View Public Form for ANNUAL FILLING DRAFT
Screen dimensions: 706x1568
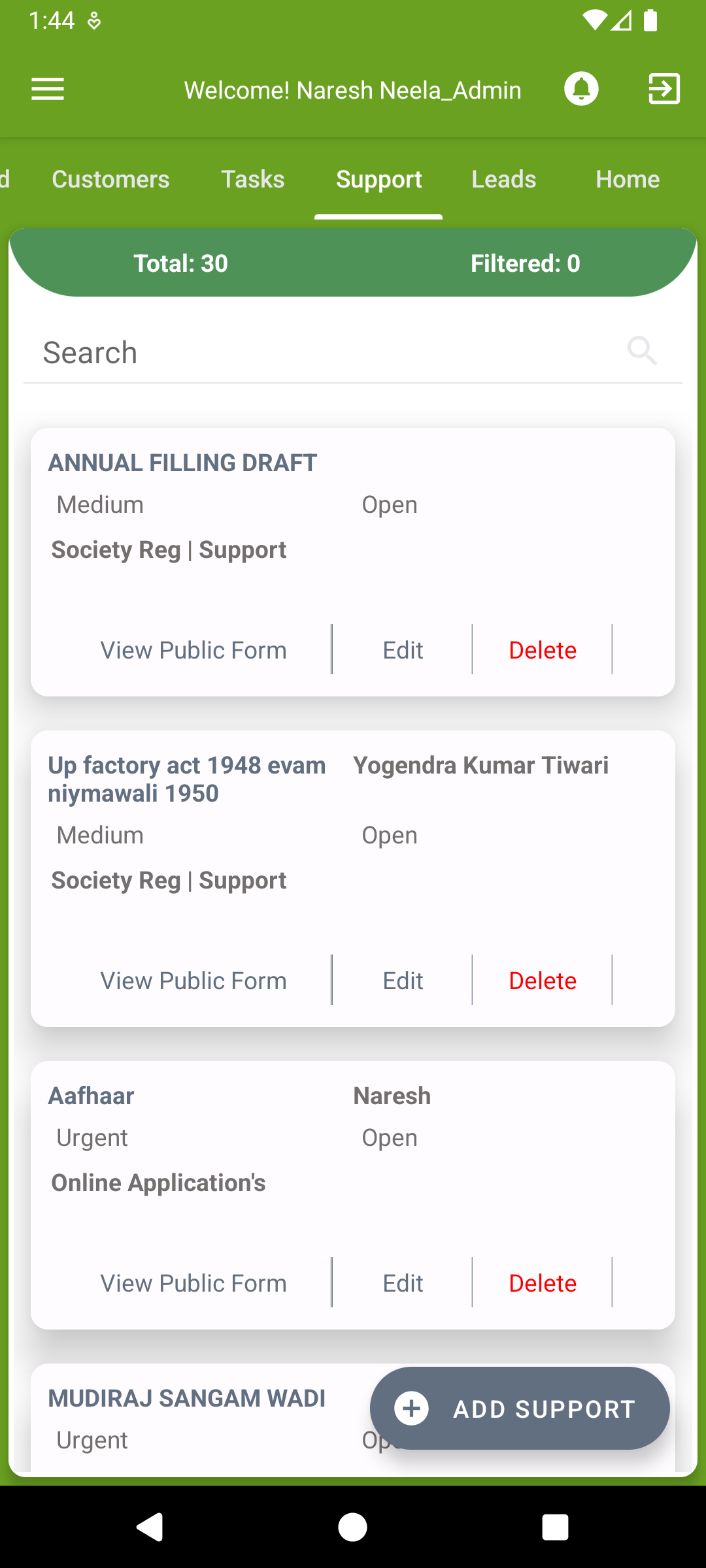pyautogui.click(x=193, y=649)
